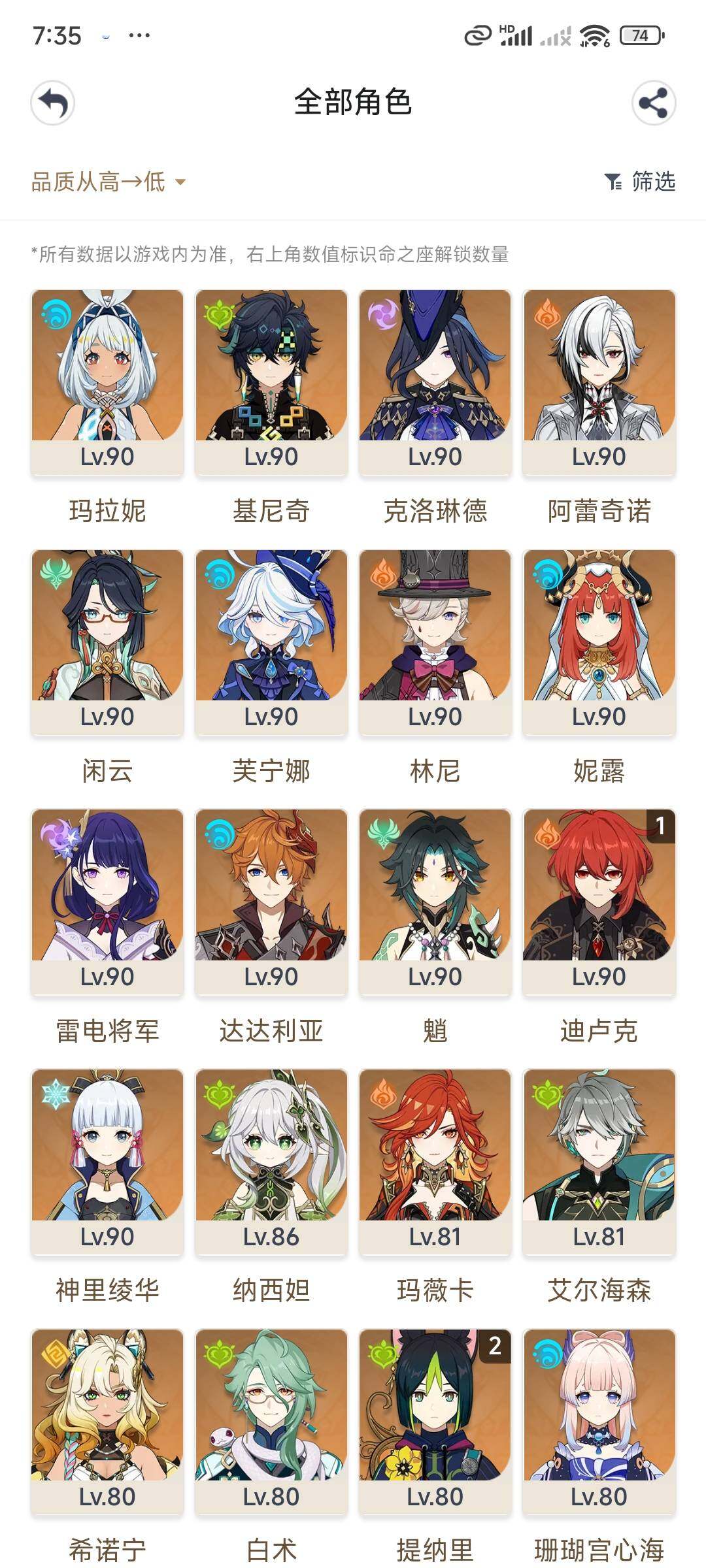706x1568 pixels.
Task: Go back using the back arrow
Action: click(53, 103)
